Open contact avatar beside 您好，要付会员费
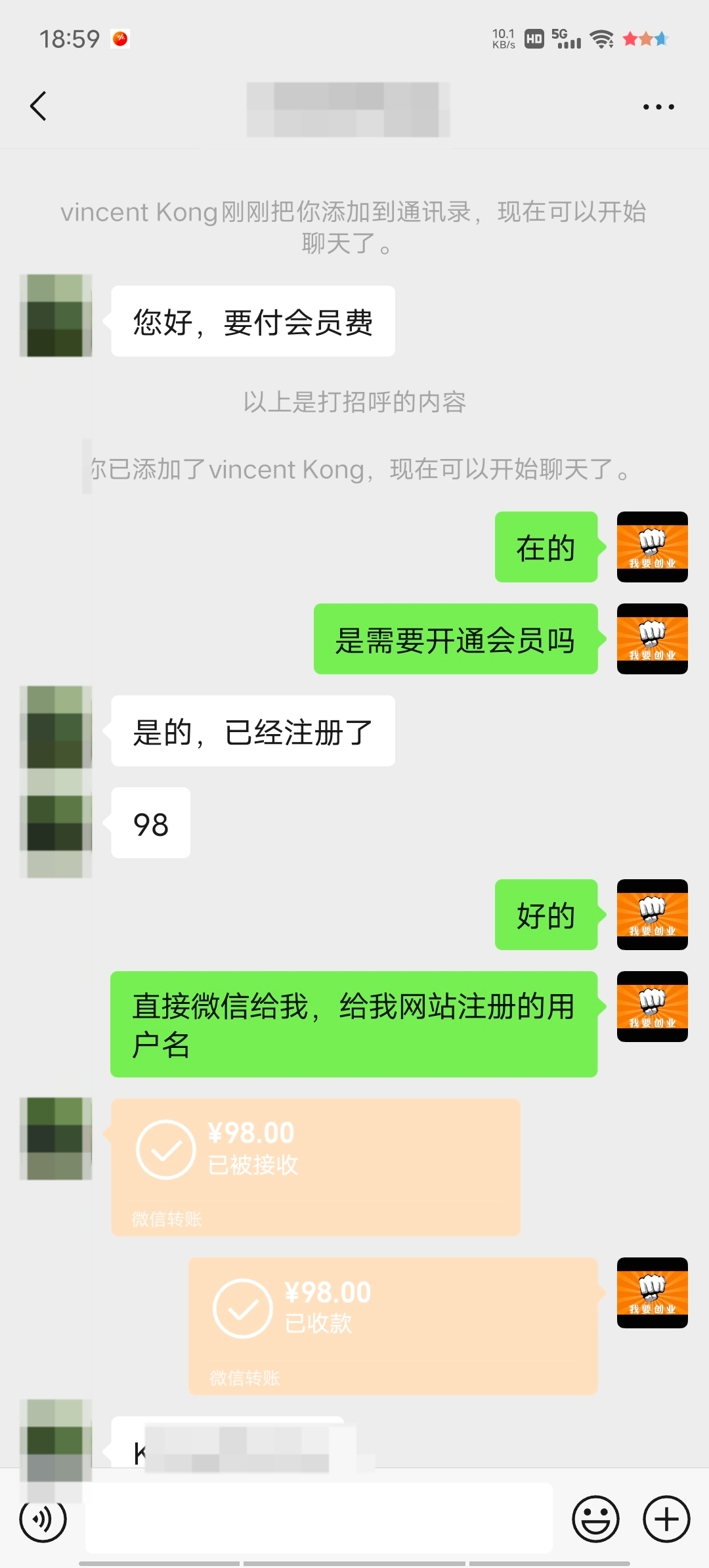709x1568 pixels. click(56, 316)
